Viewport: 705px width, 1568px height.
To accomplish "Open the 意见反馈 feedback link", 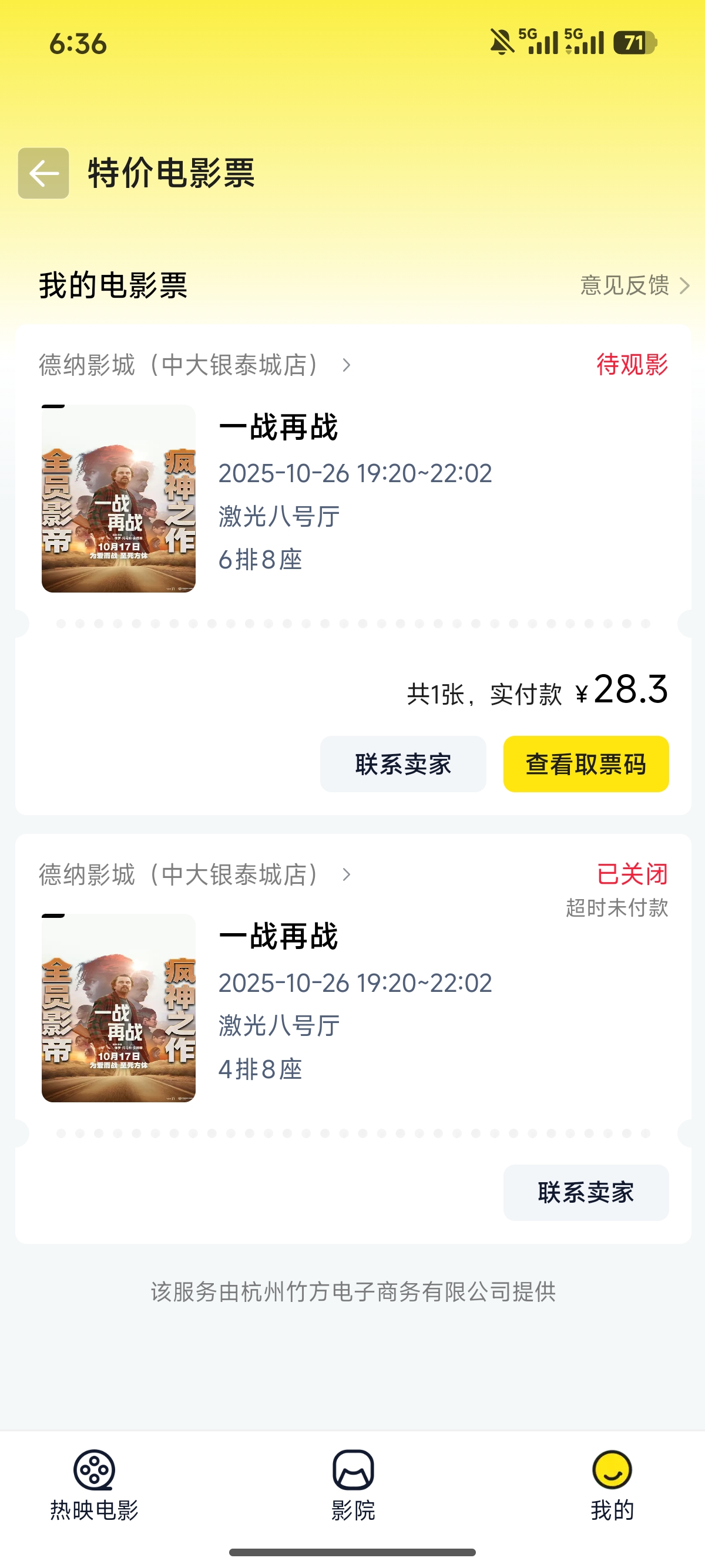I will point(634,285).
